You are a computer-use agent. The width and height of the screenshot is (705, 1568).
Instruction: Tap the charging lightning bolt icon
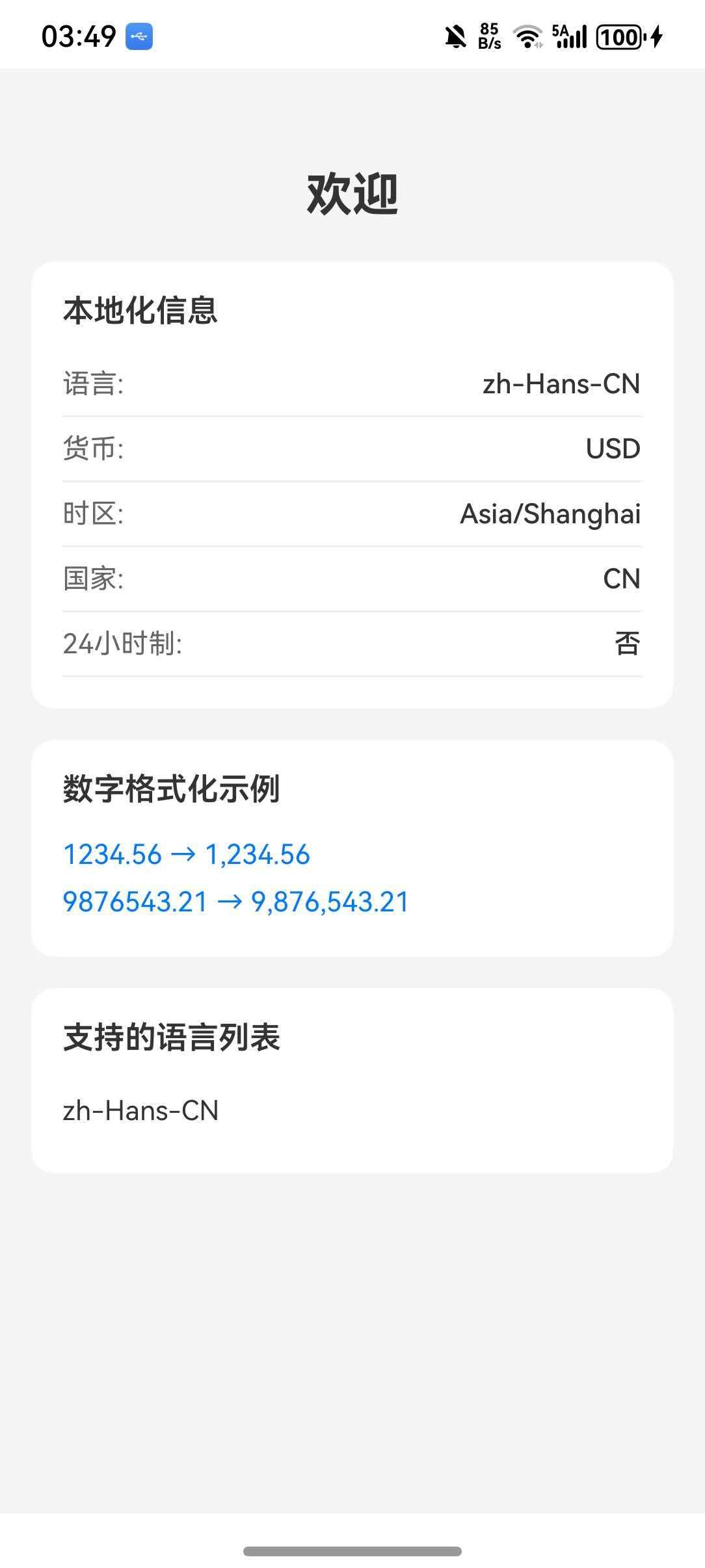click(657, 38)
